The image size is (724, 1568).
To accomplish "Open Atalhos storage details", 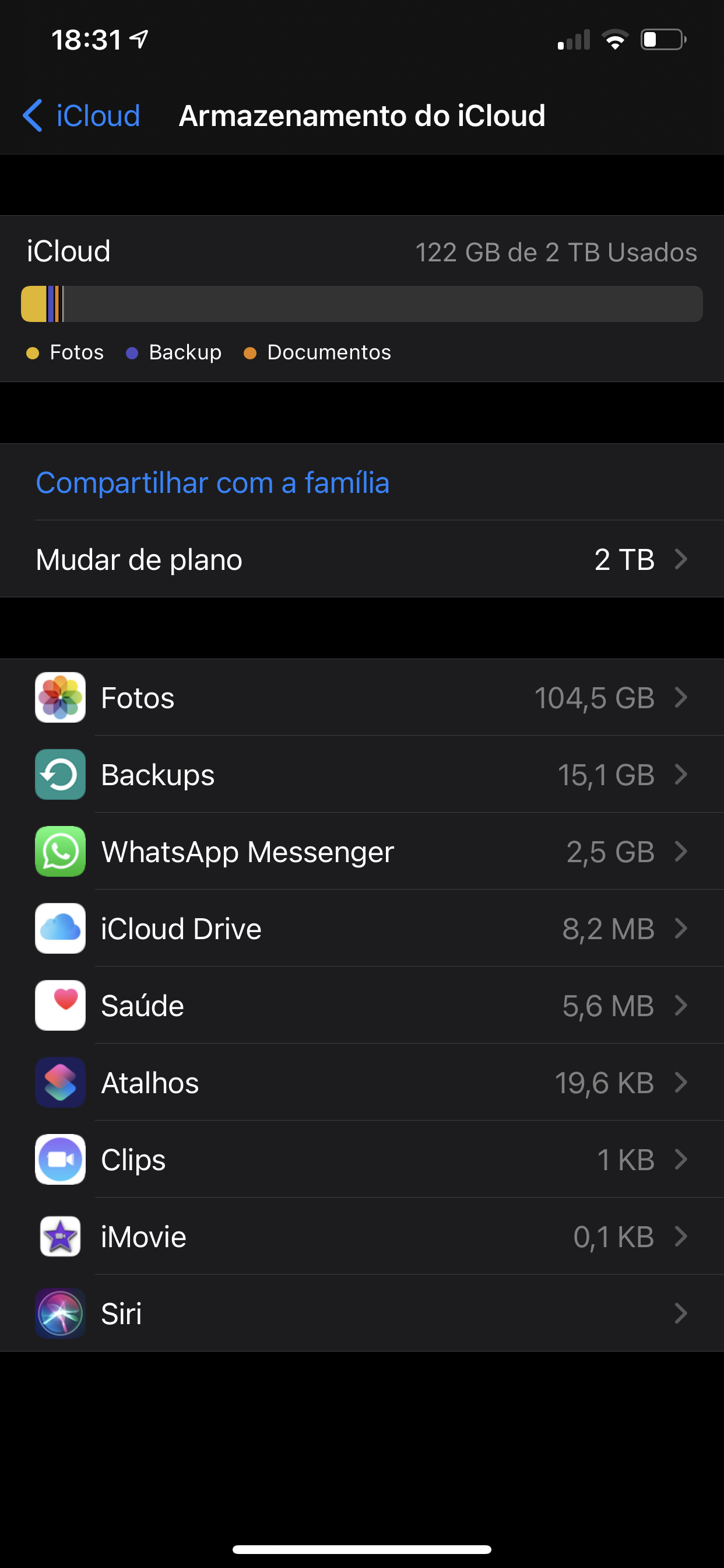I will click(361, 1083).
